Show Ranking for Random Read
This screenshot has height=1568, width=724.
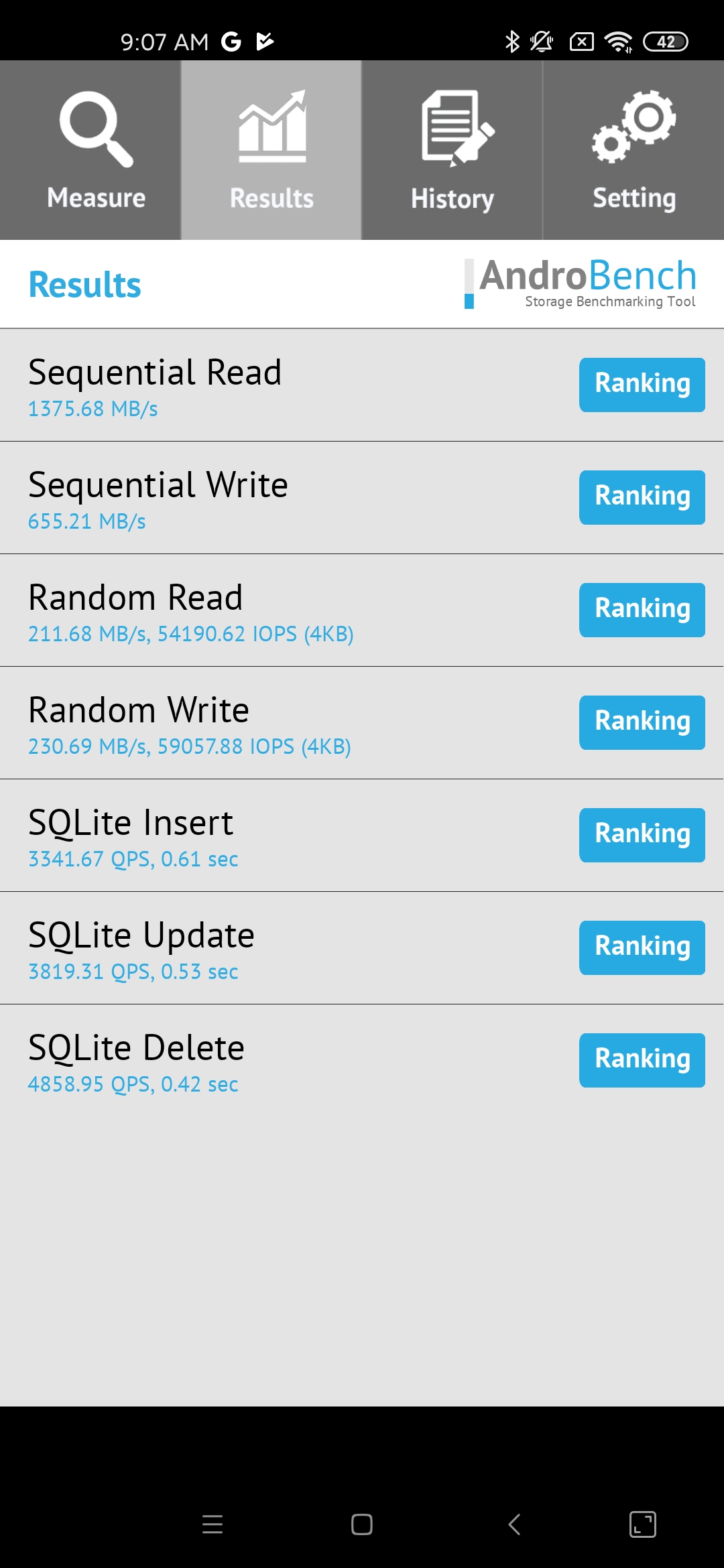click(642, 610)
